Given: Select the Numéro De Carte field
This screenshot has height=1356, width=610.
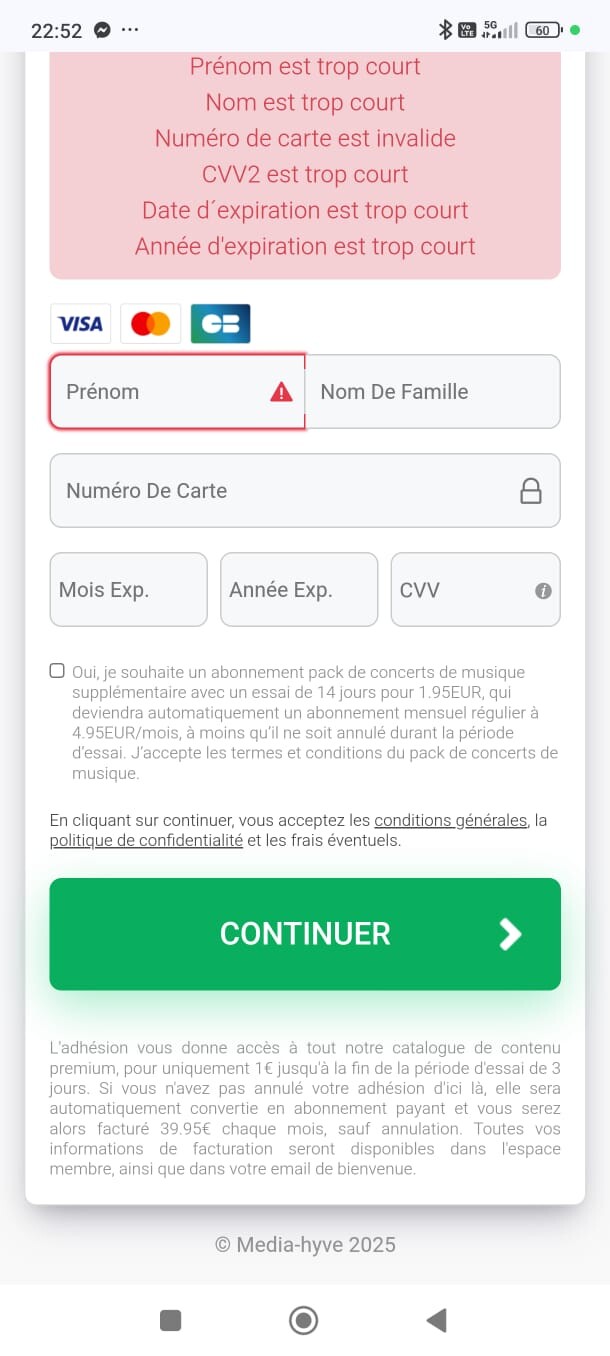Looking at the screenshot, I should click(x=305, y=491).
